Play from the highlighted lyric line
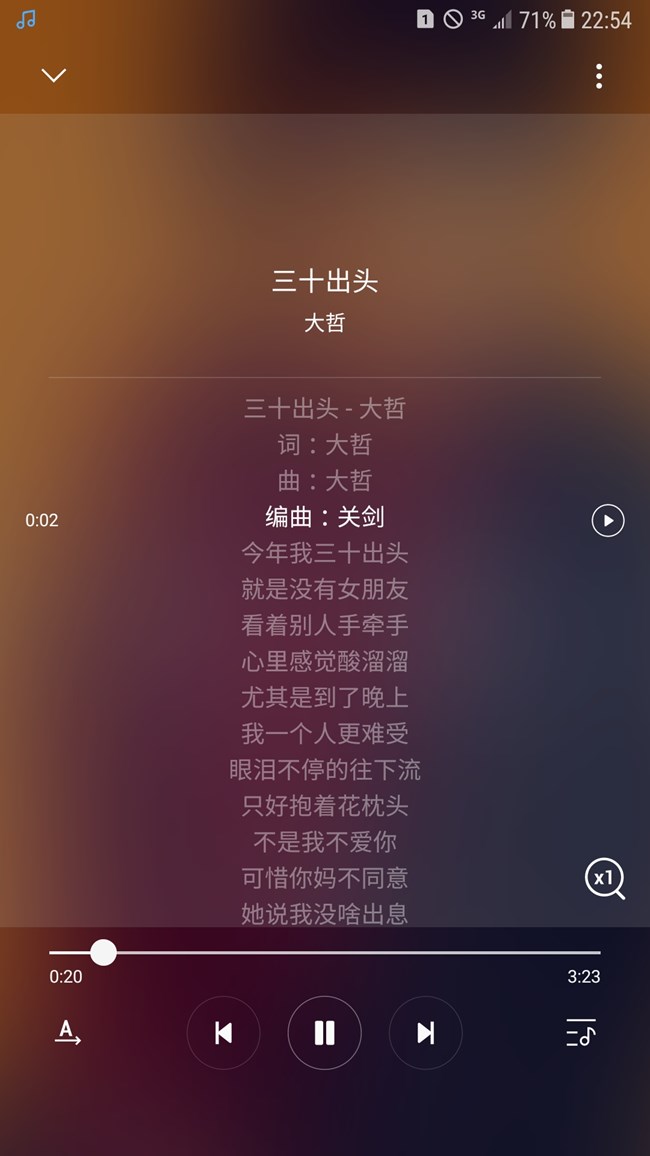This screenshot has height=1156, width=650. [x=608, y=520]
